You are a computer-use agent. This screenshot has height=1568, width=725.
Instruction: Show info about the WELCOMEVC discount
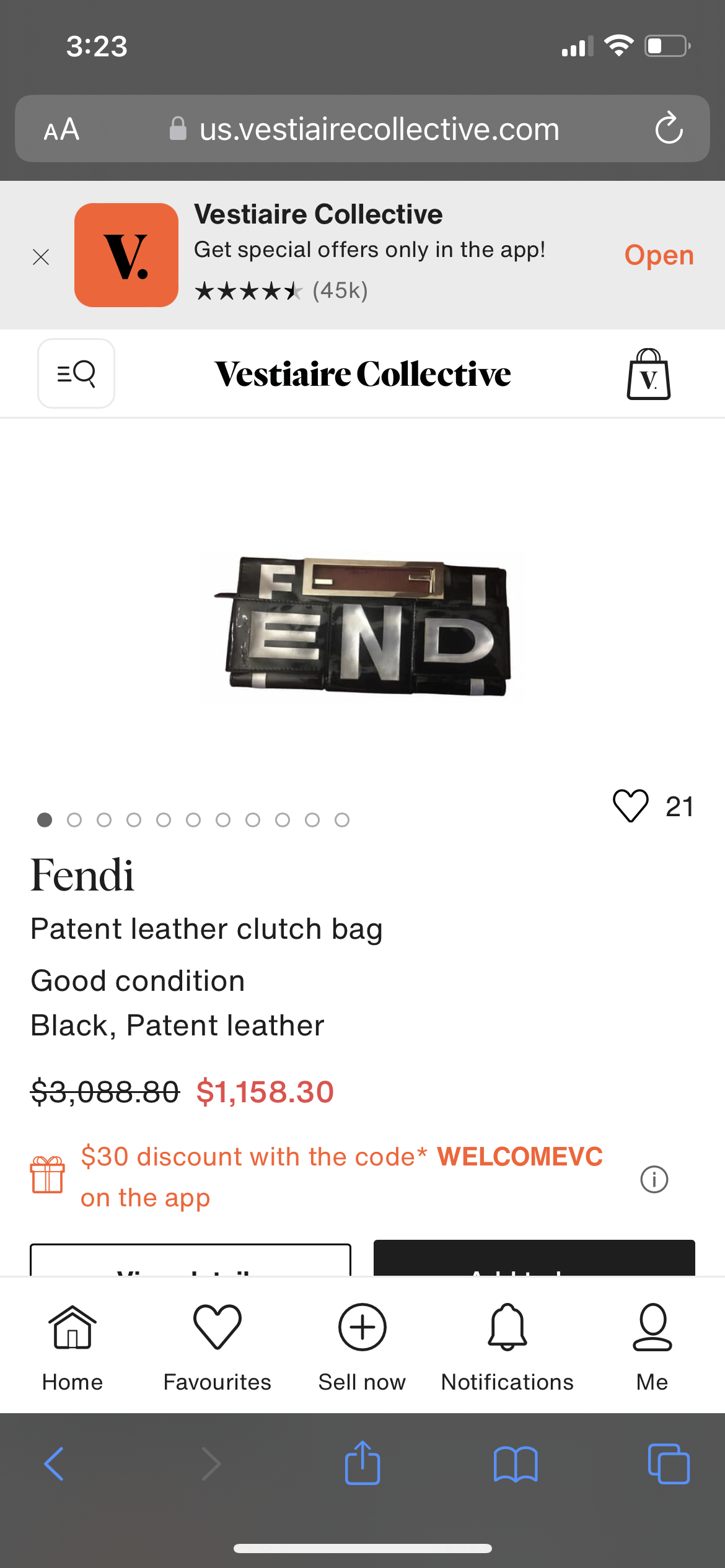coord(654,1179)
